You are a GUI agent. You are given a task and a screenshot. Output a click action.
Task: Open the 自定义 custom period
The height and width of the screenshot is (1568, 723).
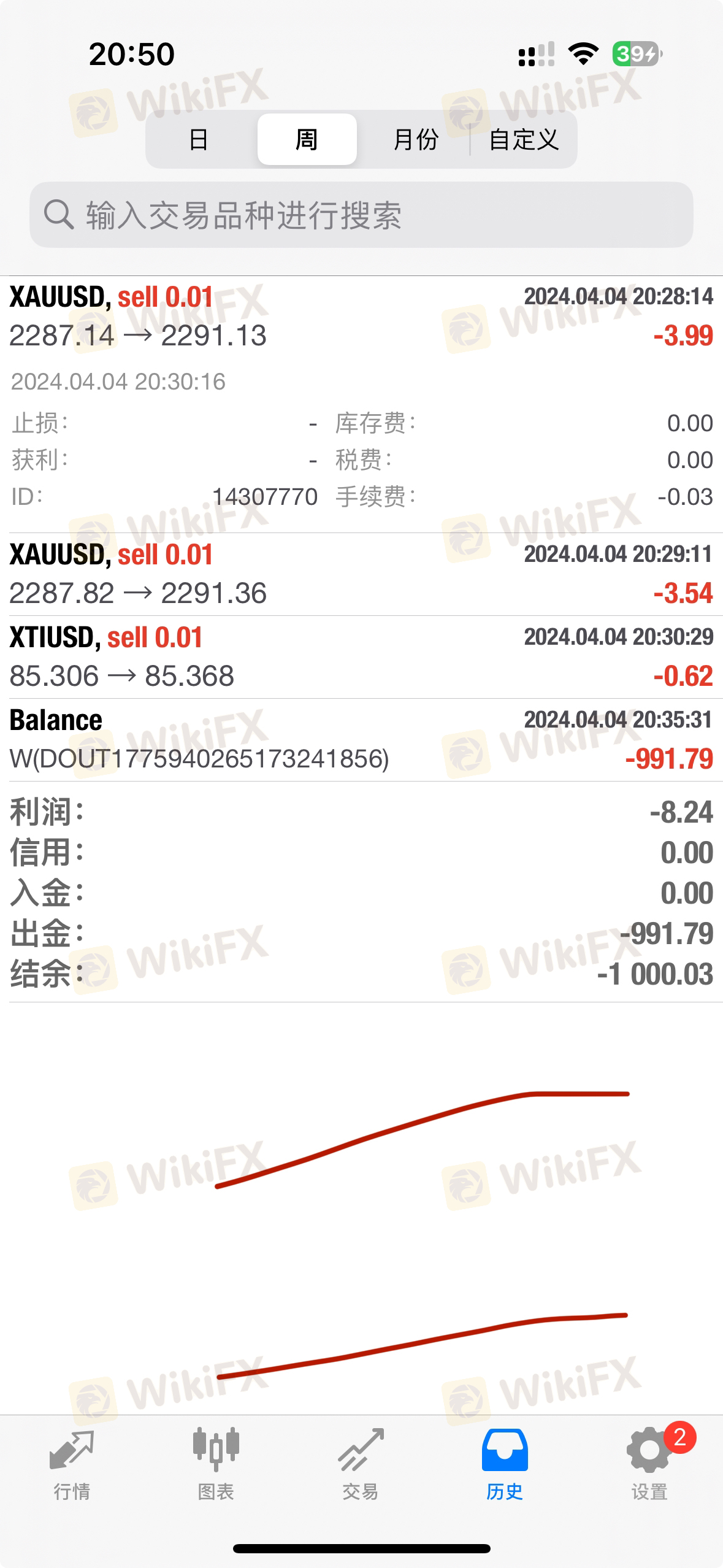[x=524, y=139]
